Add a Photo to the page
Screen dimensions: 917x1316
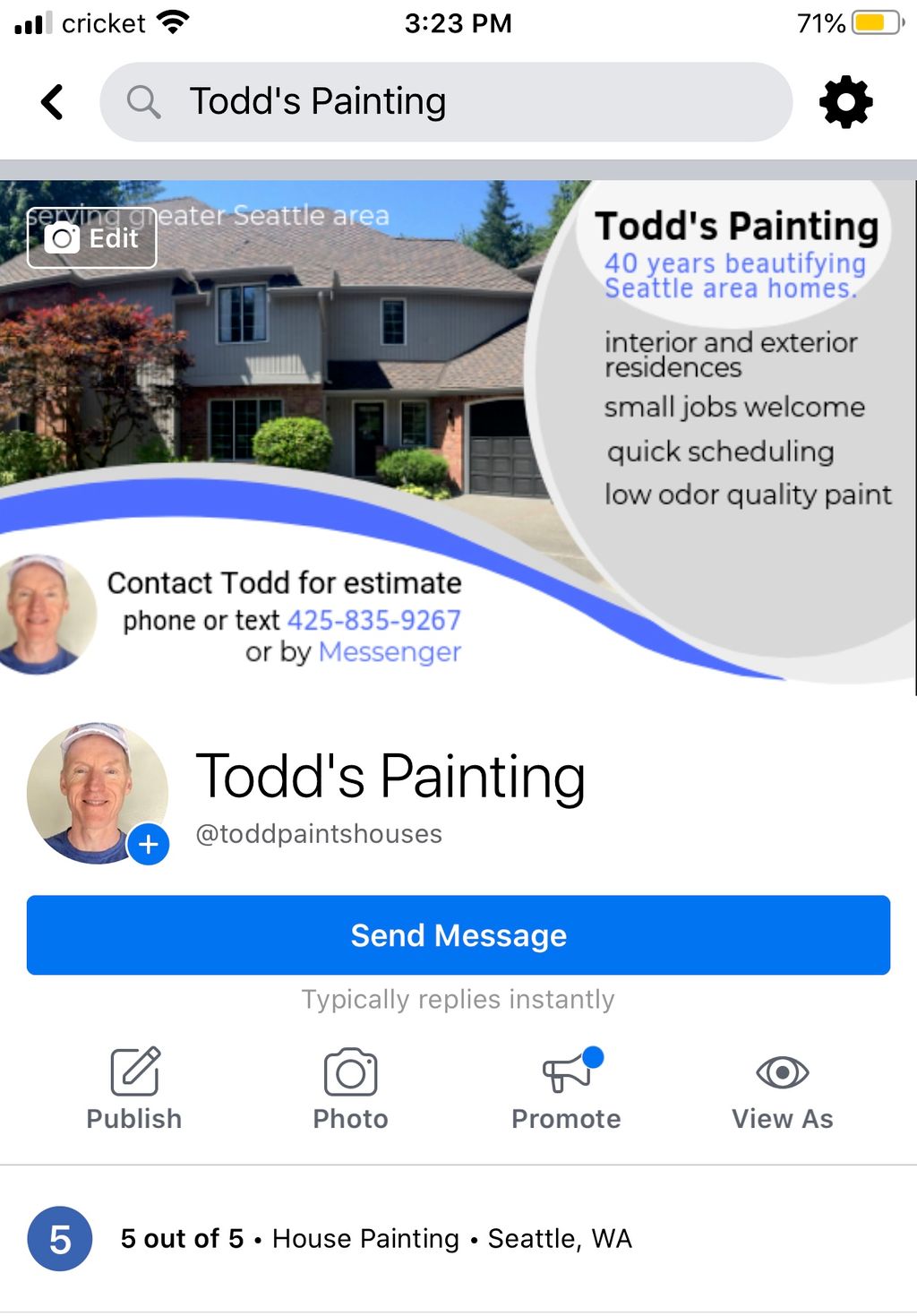pos(350,1088)
